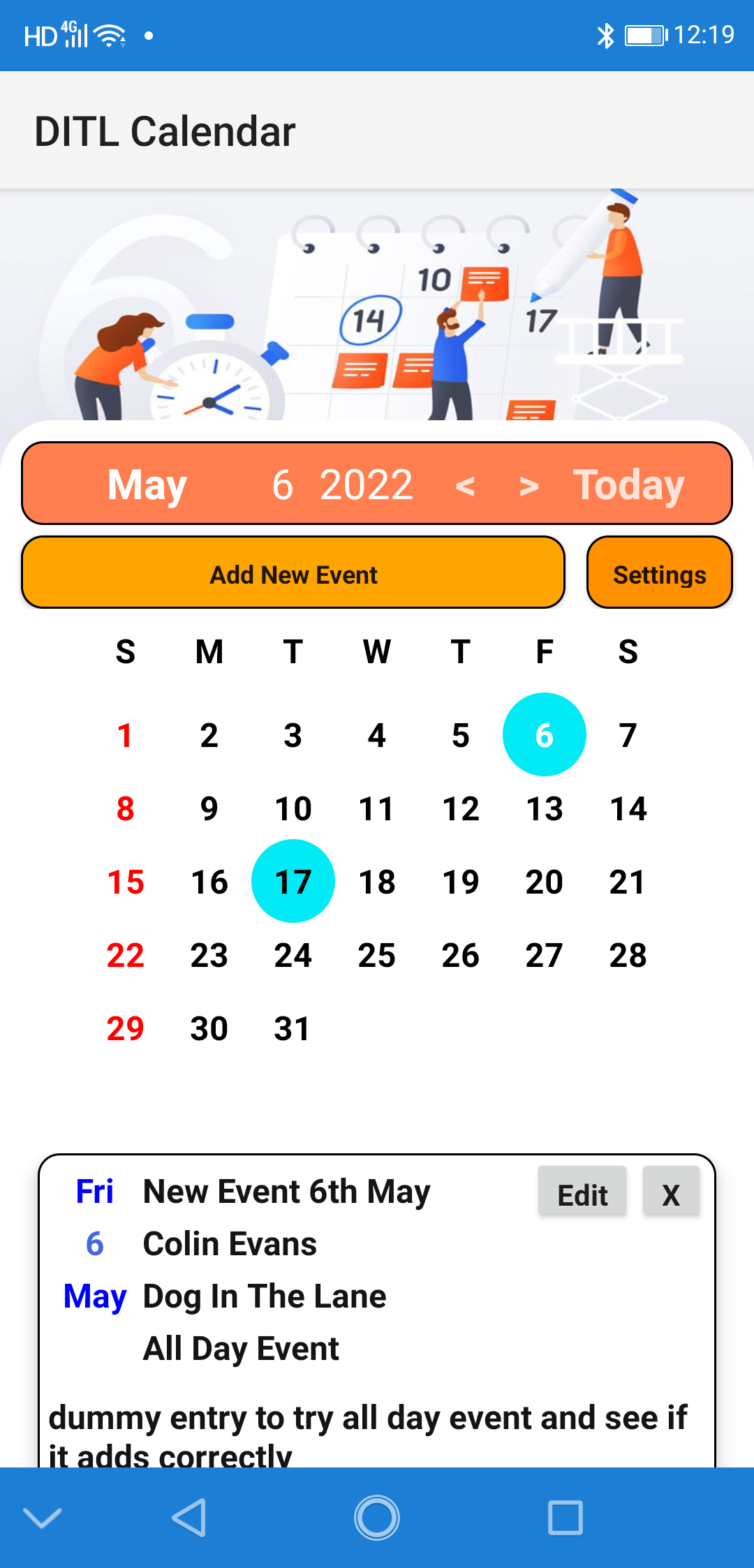The height and width of the screenshot is (1568, 754).
Task: Choose May 14 on the calendar
Action: [x=628, y=808]
